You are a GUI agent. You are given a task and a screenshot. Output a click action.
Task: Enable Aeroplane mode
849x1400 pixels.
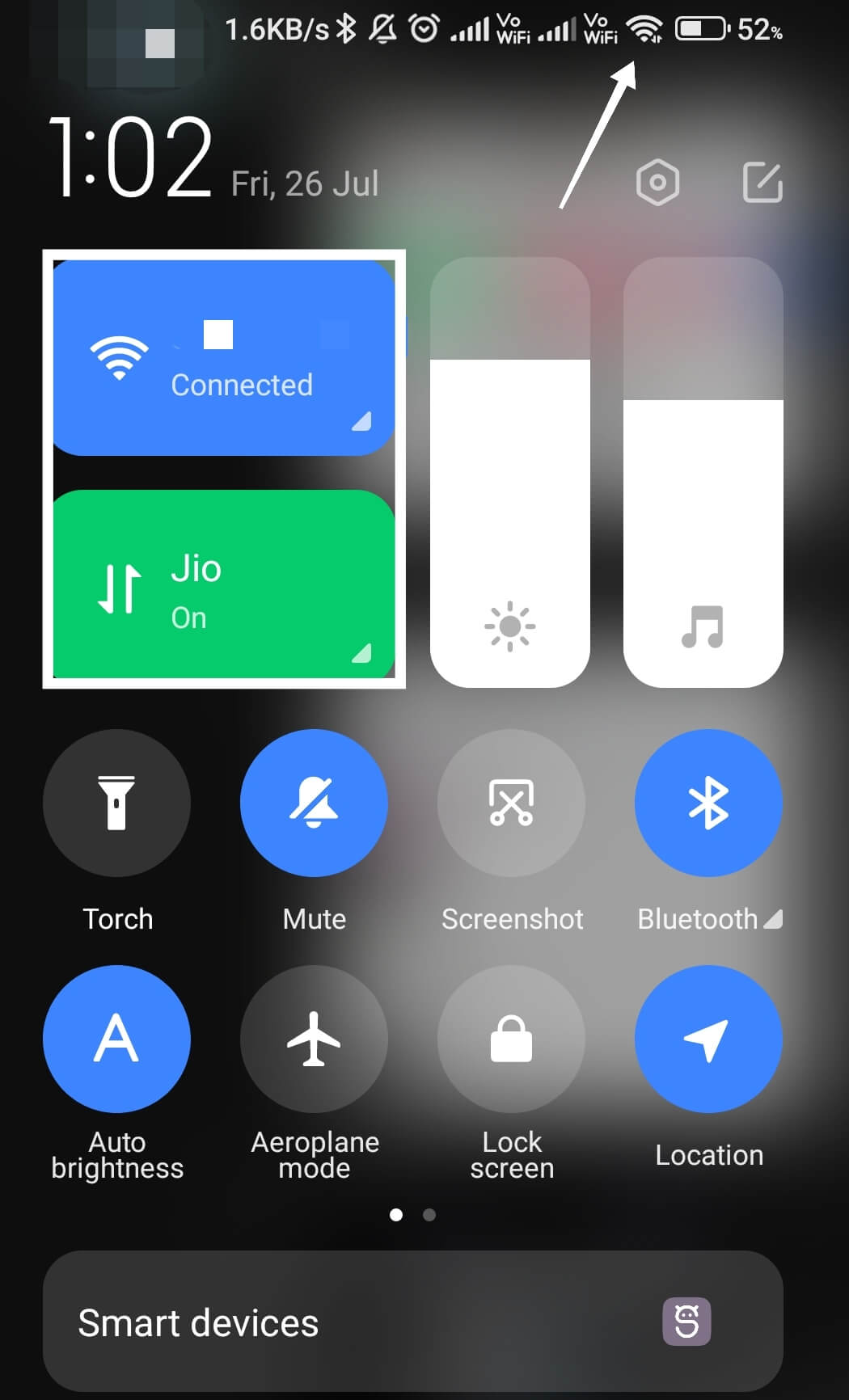314,1039
